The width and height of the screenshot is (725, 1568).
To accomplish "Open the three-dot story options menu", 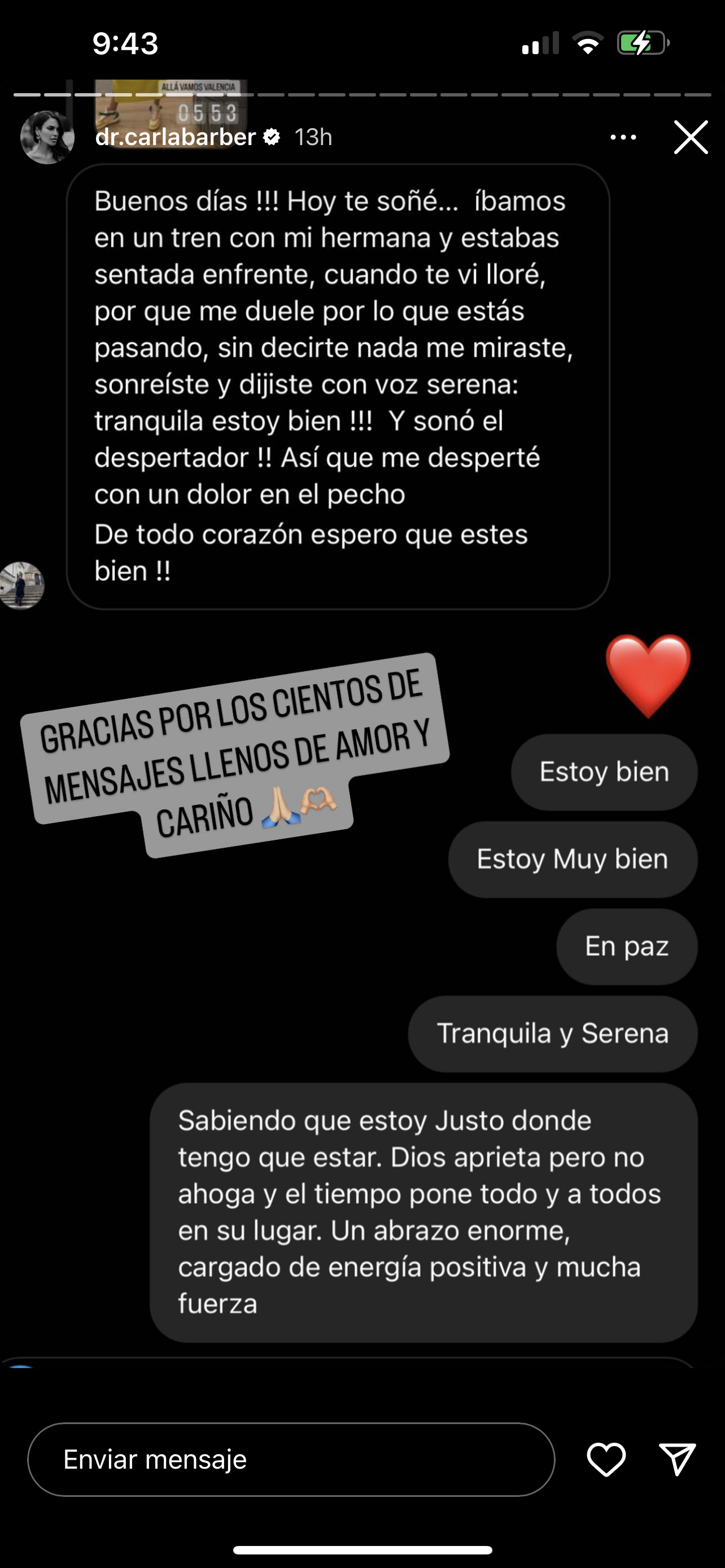I will pyautogui.click(x=623, y=137).
